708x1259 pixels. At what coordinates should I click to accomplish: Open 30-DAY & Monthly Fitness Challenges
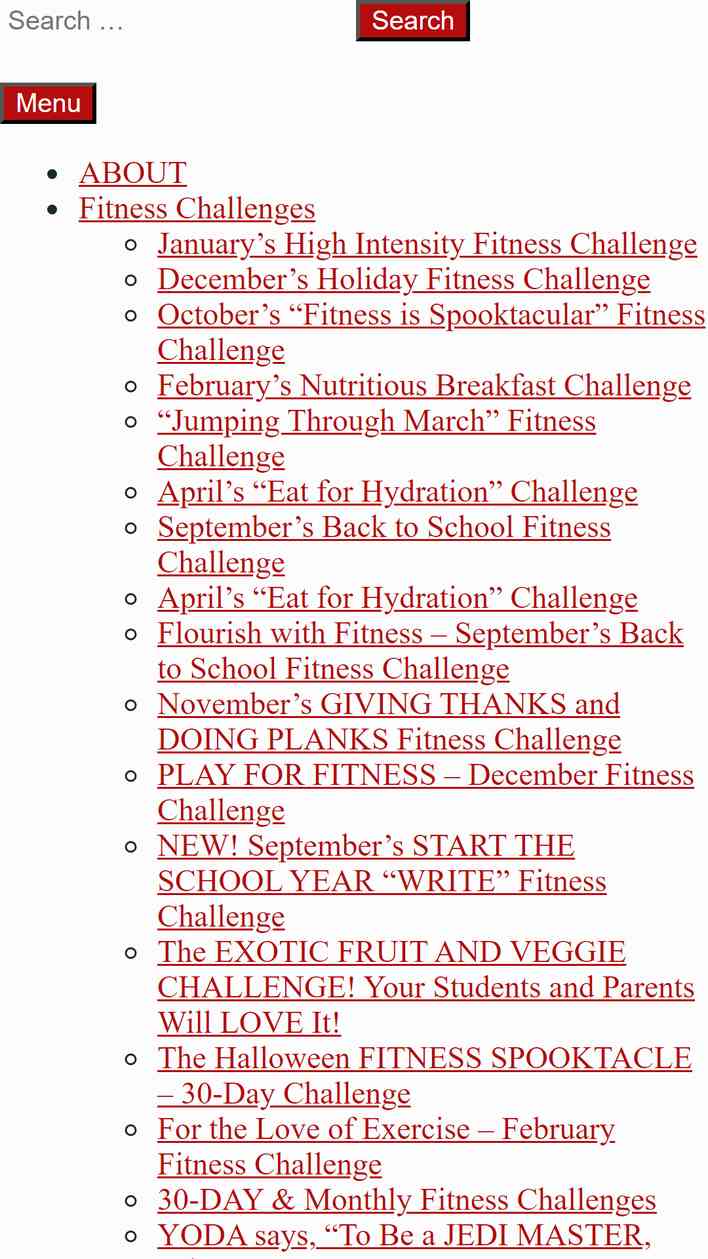(407, 1200)
